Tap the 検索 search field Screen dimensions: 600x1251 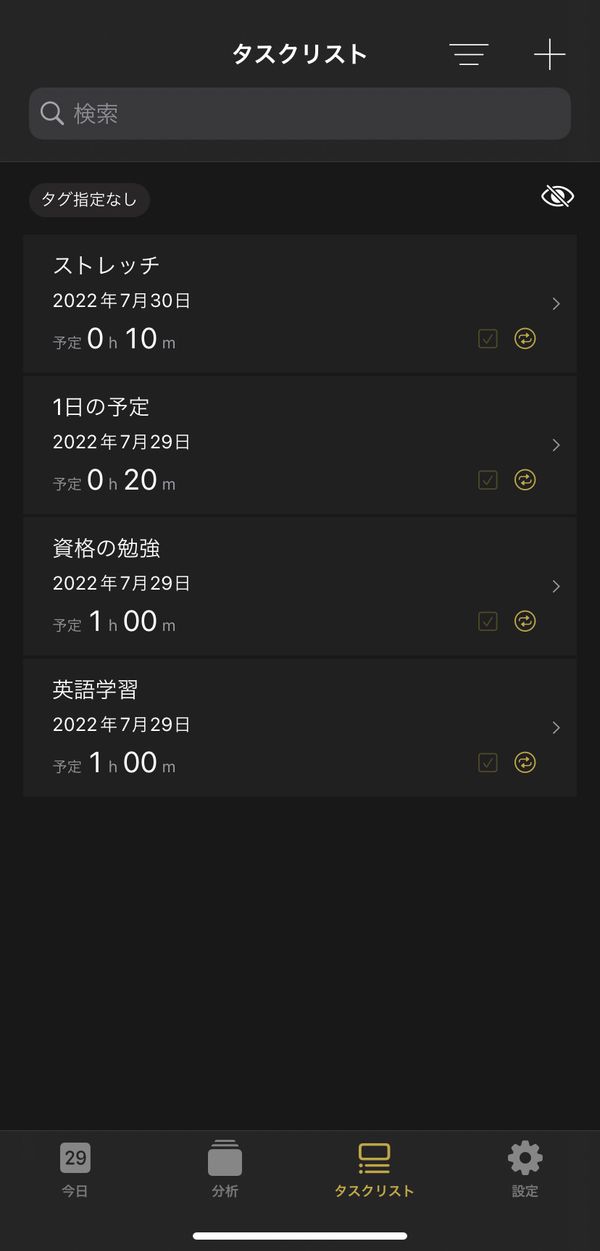pos(300,113)
